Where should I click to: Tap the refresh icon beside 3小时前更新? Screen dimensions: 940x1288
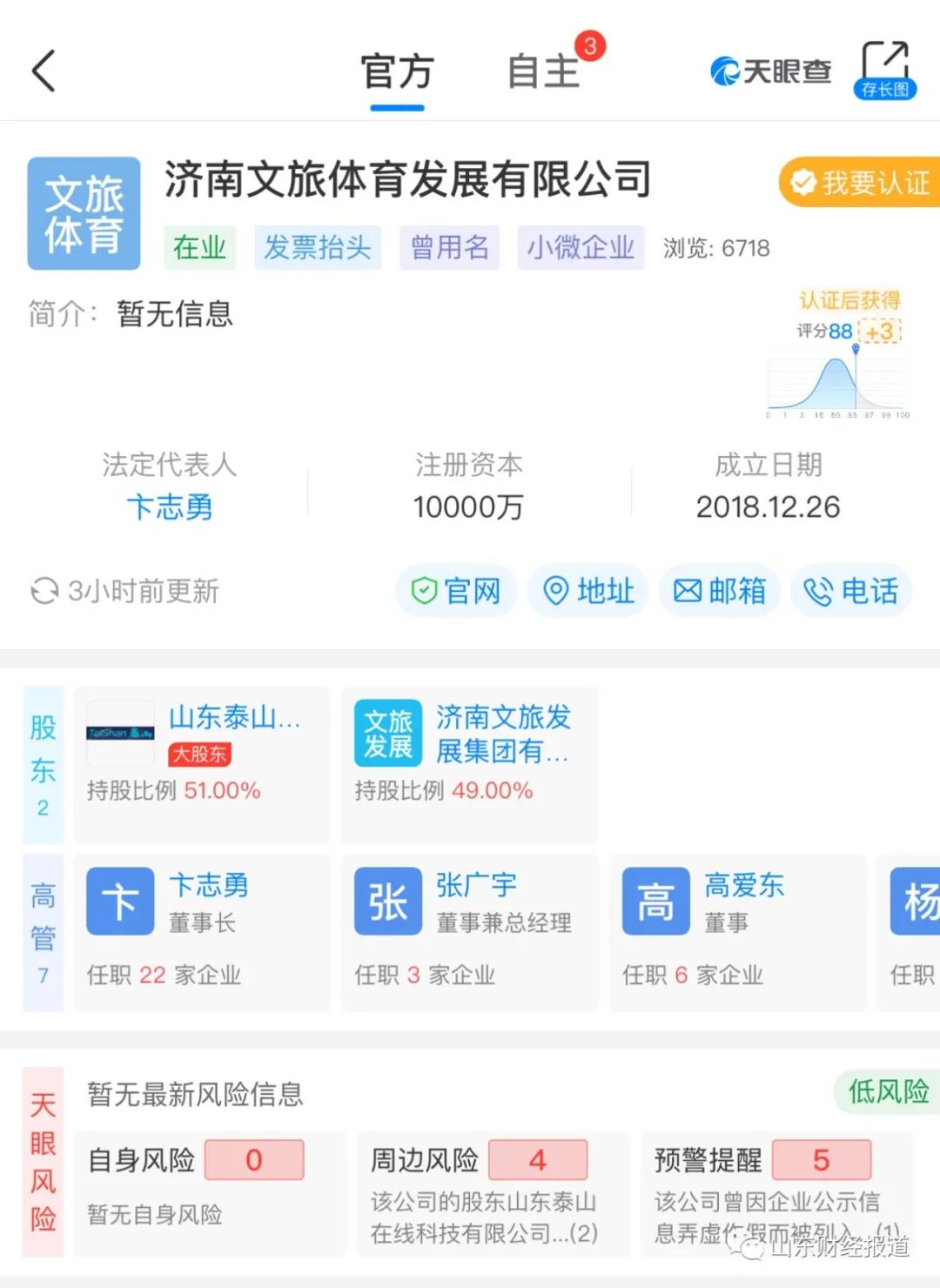click(x=43, y=591)
